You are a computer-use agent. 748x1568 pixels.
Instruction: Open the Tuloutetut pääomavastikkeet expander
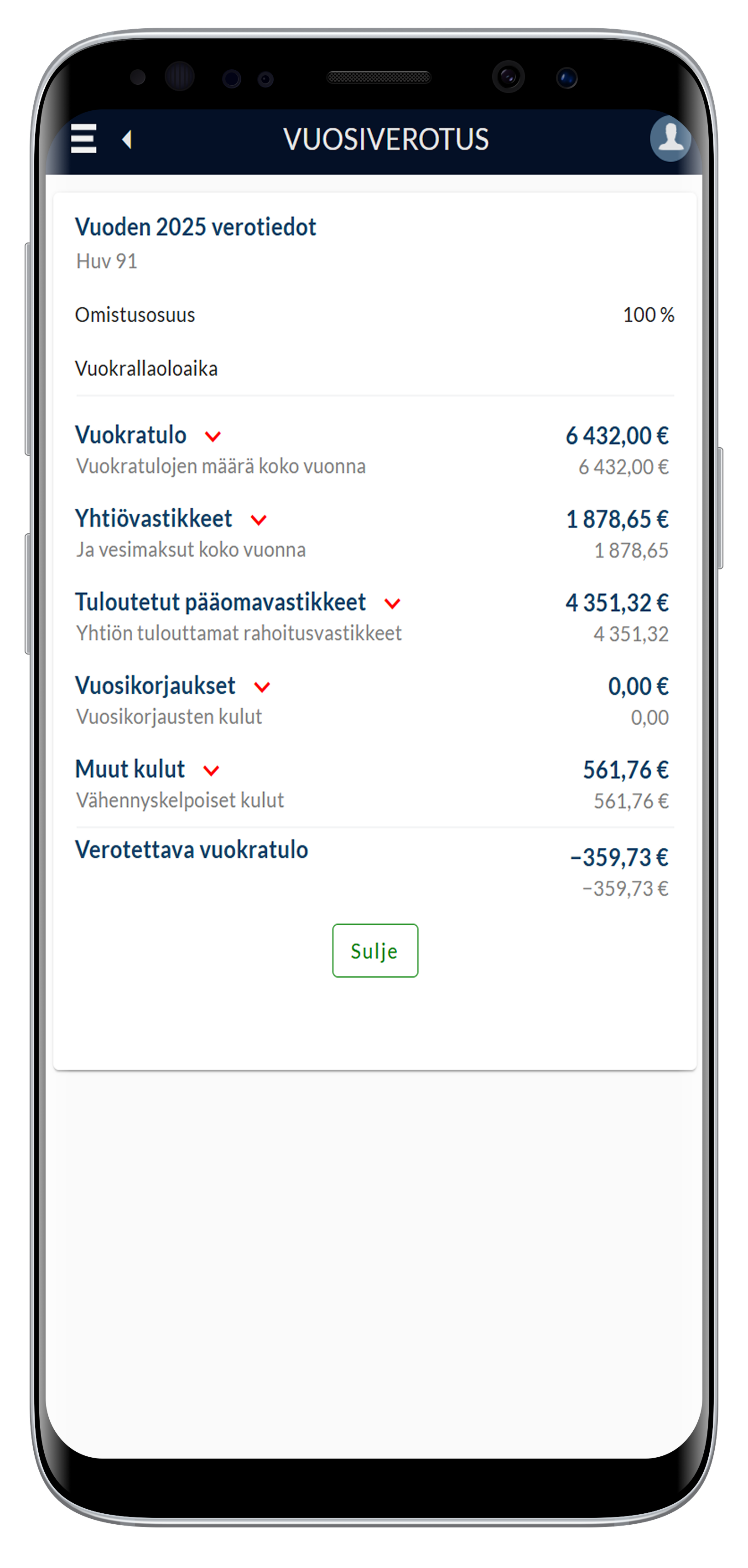tap(393, 603)
